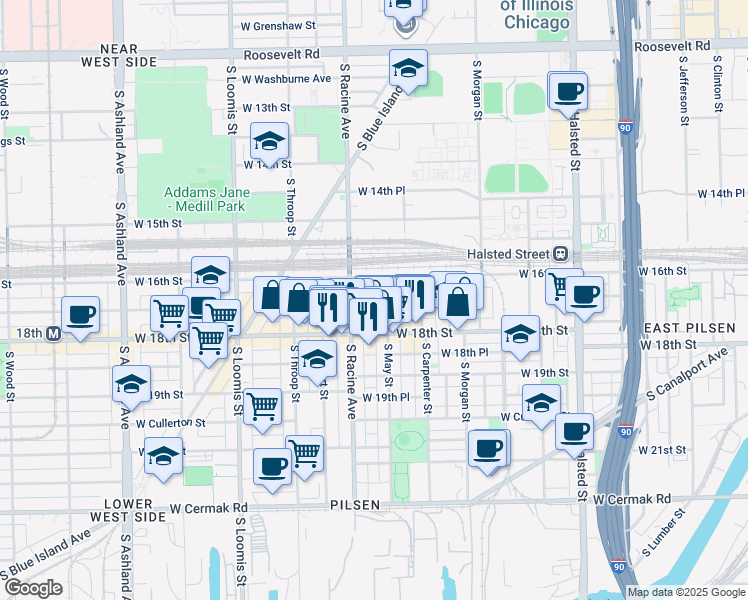Viewport: 748px width, 600px height.
Task: Select the school marker below Roosevelt Rd
Action: point(408,68)
